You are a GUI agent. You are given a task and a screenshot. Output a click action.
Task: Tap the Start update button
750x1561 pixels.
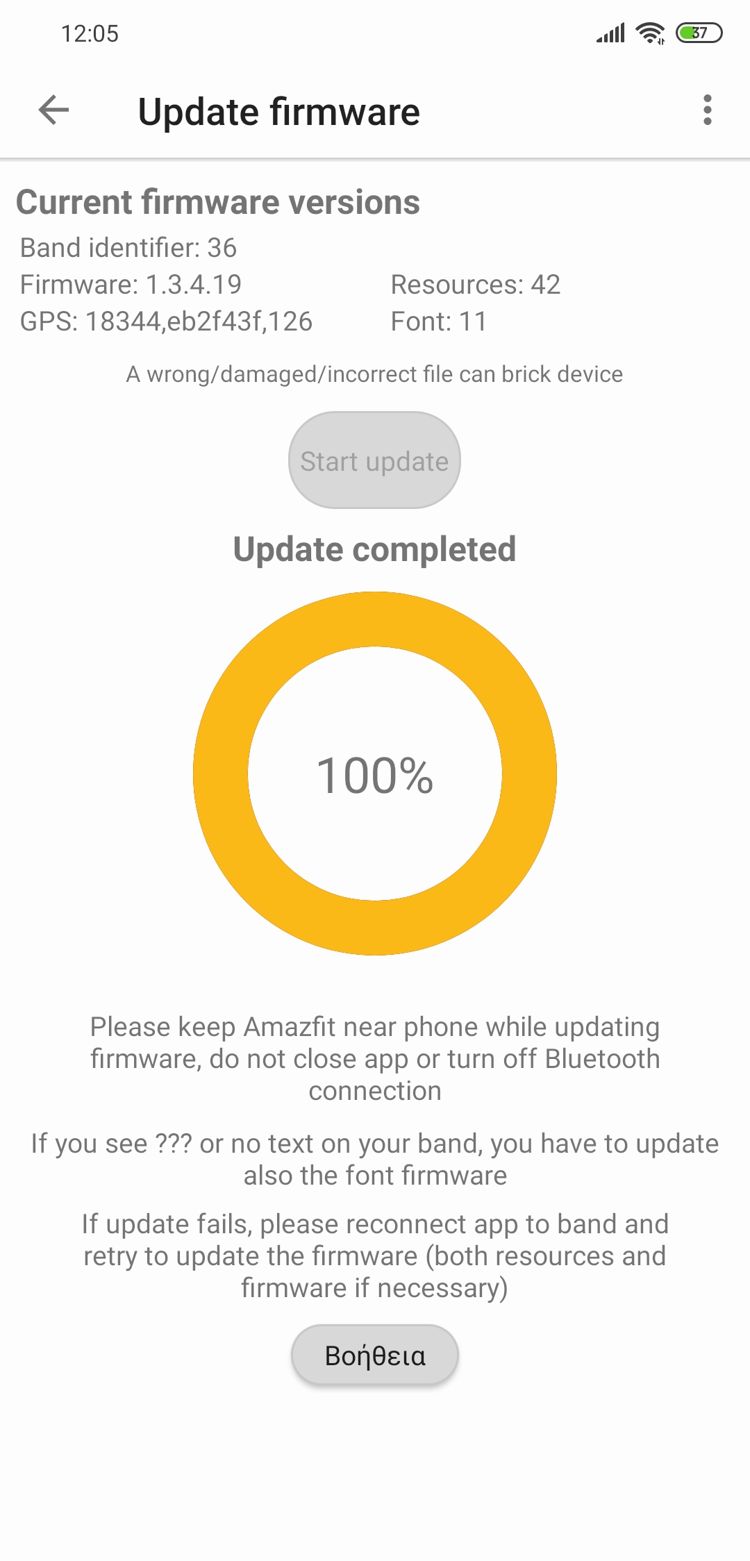(374, 461)
